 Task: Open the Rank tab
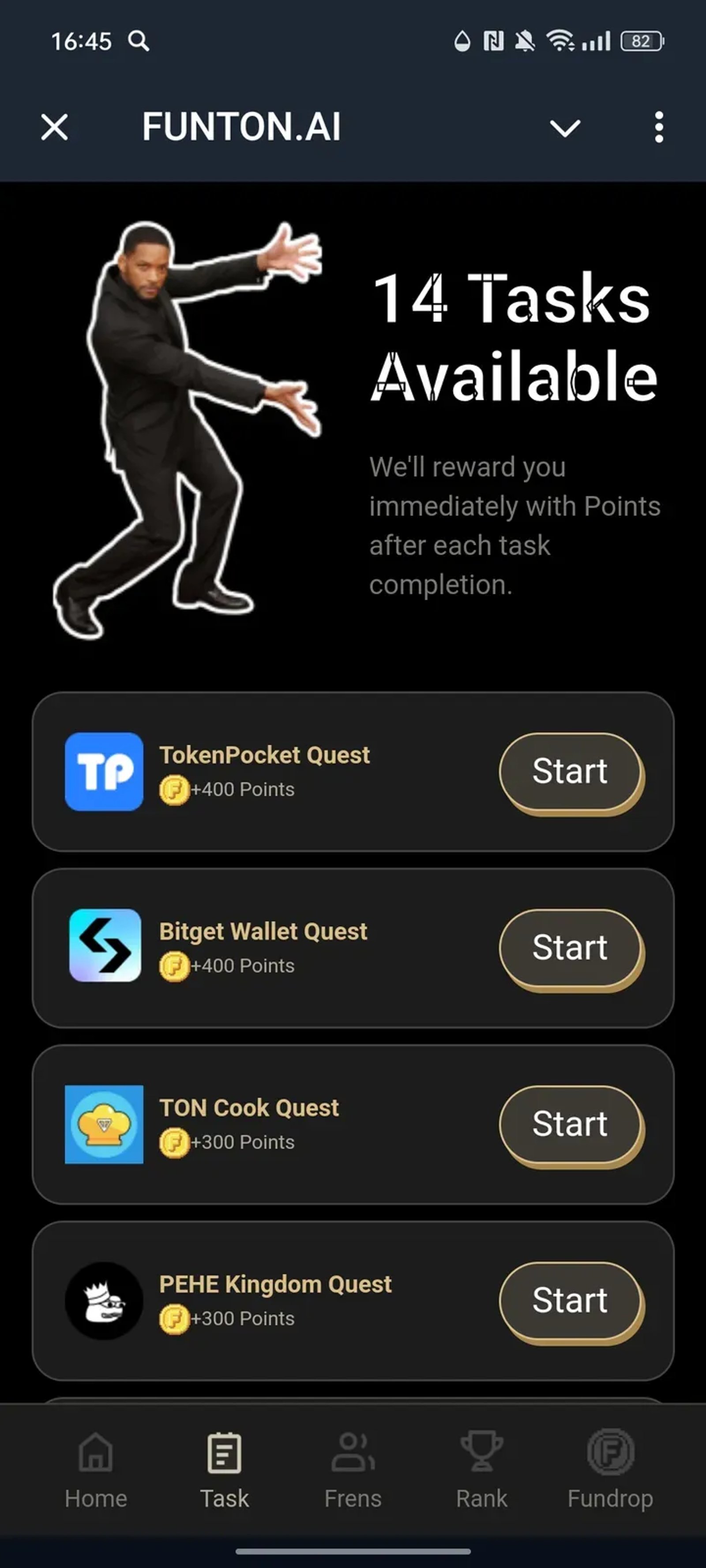481,1468
